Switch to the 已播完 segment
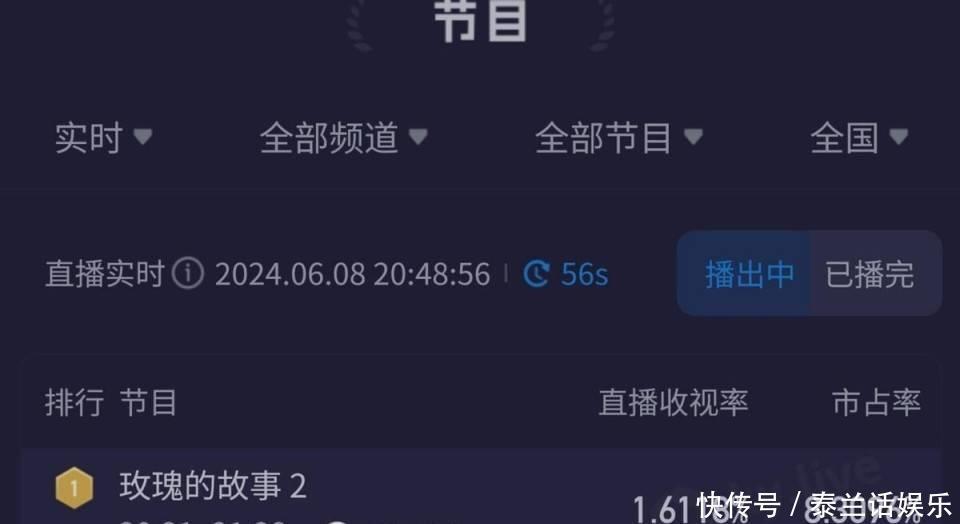 pyautogui.click(x=869, y=274)
